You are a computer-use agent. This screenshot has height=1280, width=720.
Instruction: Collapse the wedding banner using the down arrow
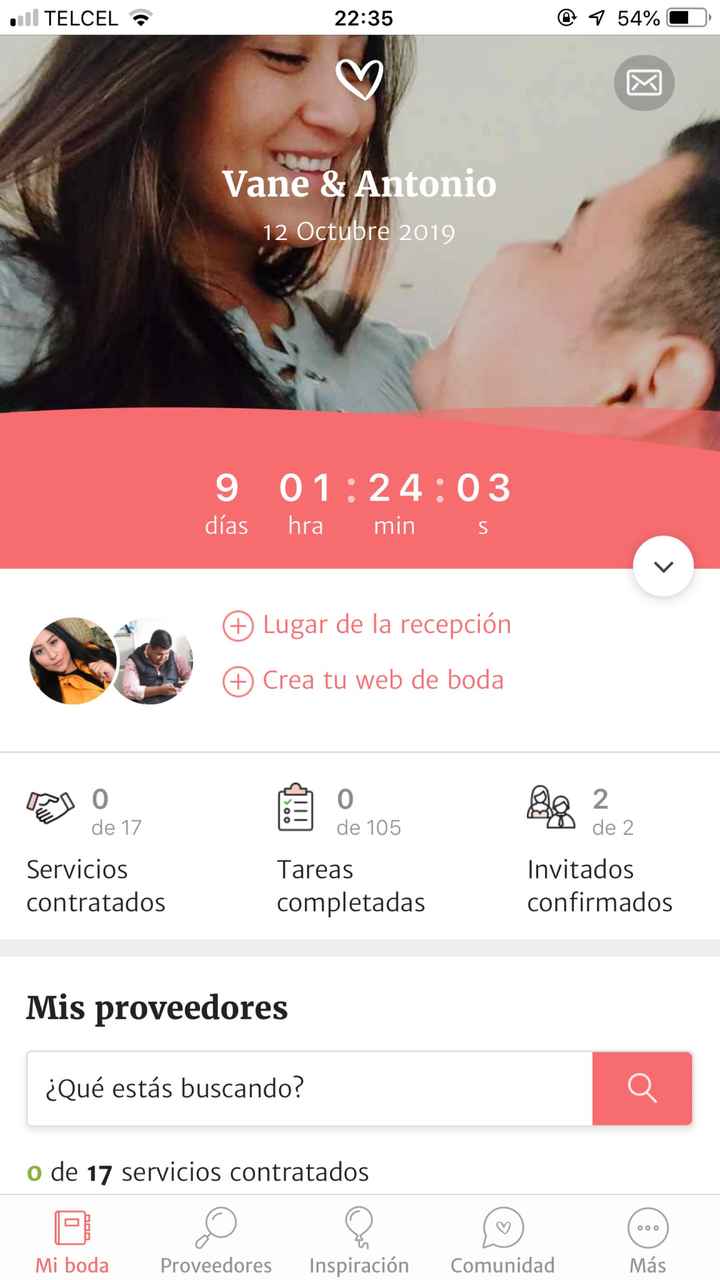662,566
